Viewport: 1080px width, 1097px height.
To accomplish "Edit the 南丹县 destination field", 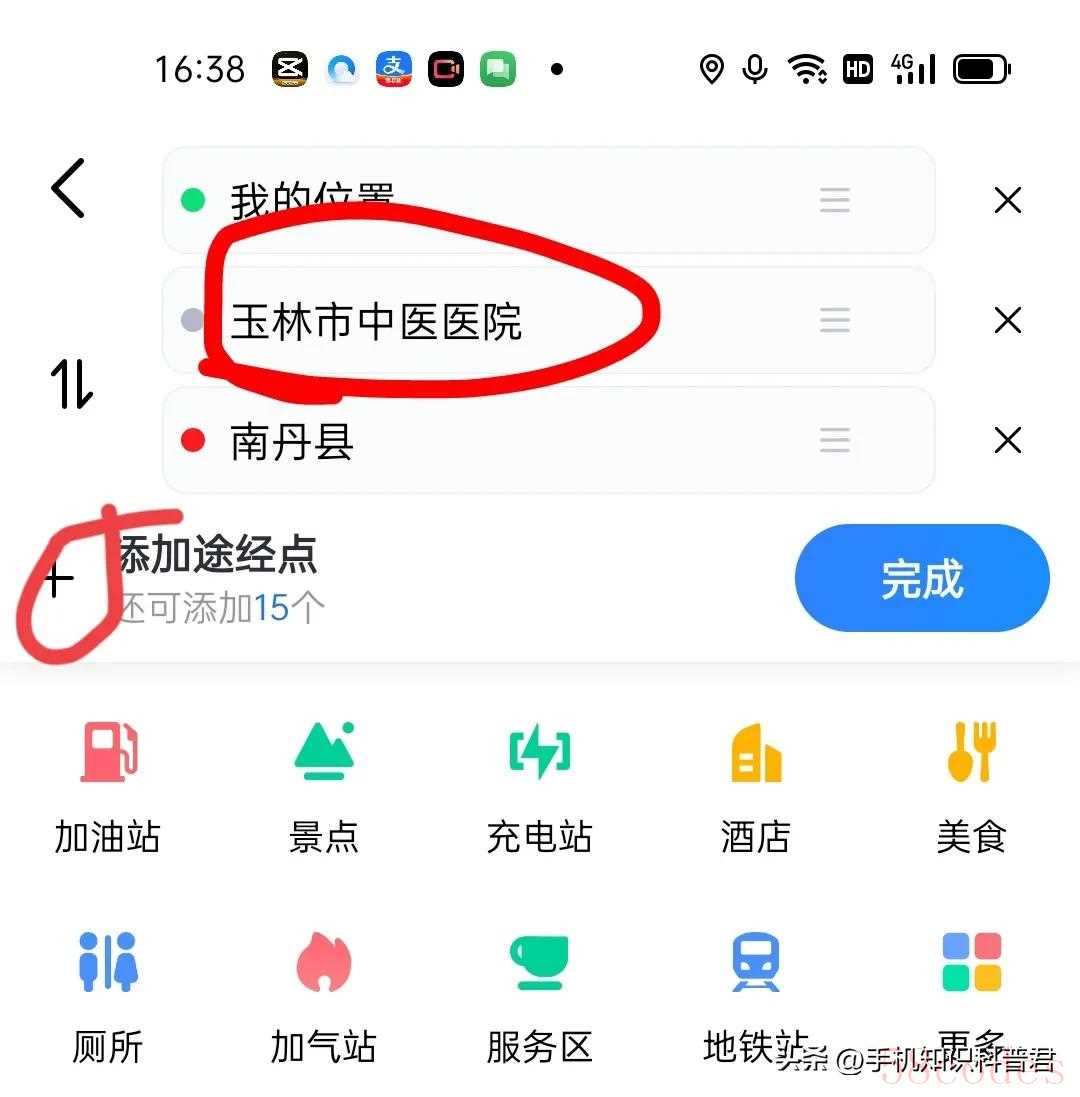I will click(x=500, y=440).
